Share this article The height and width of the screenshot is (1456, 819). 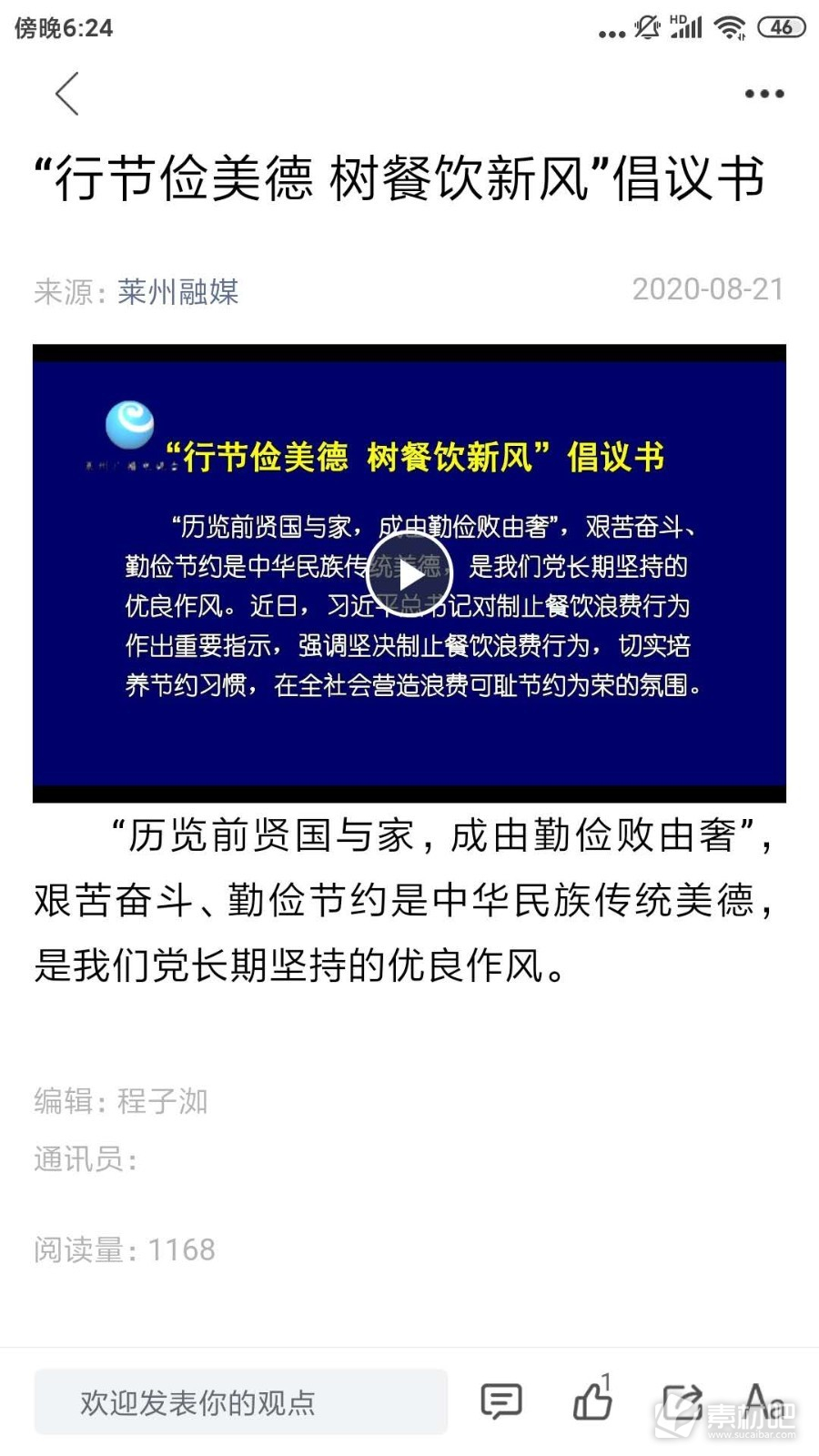(682, 1402)
